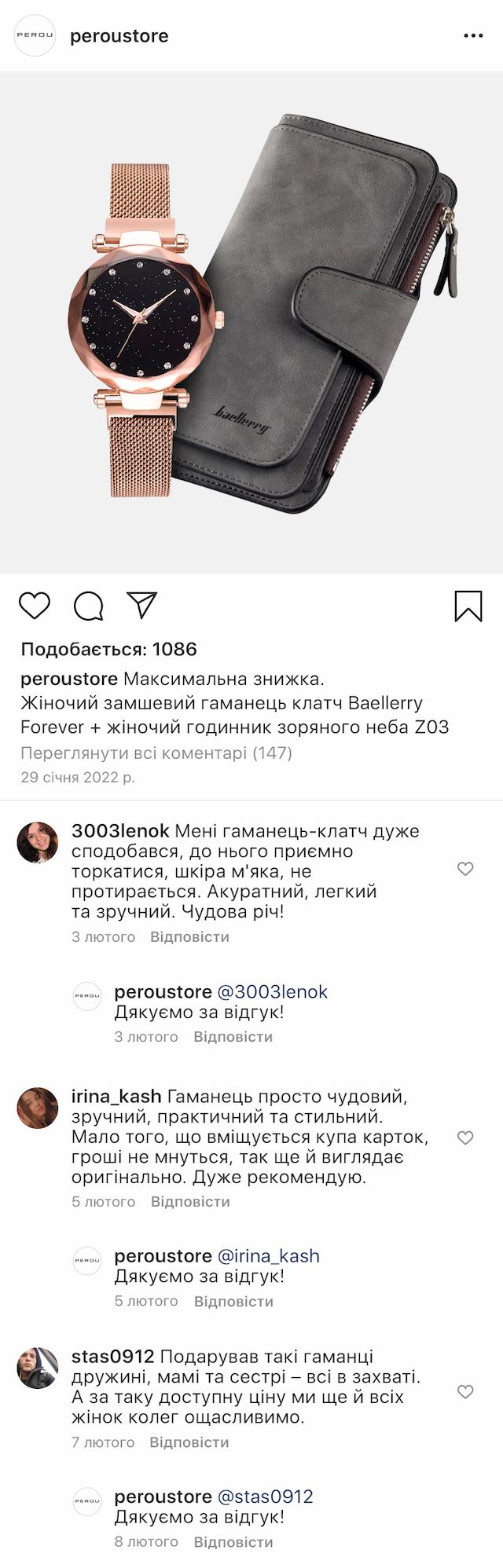Like the peroustore post with the heart
Viewport: 503px width, 1568px height.
click(x=35, y=606)
